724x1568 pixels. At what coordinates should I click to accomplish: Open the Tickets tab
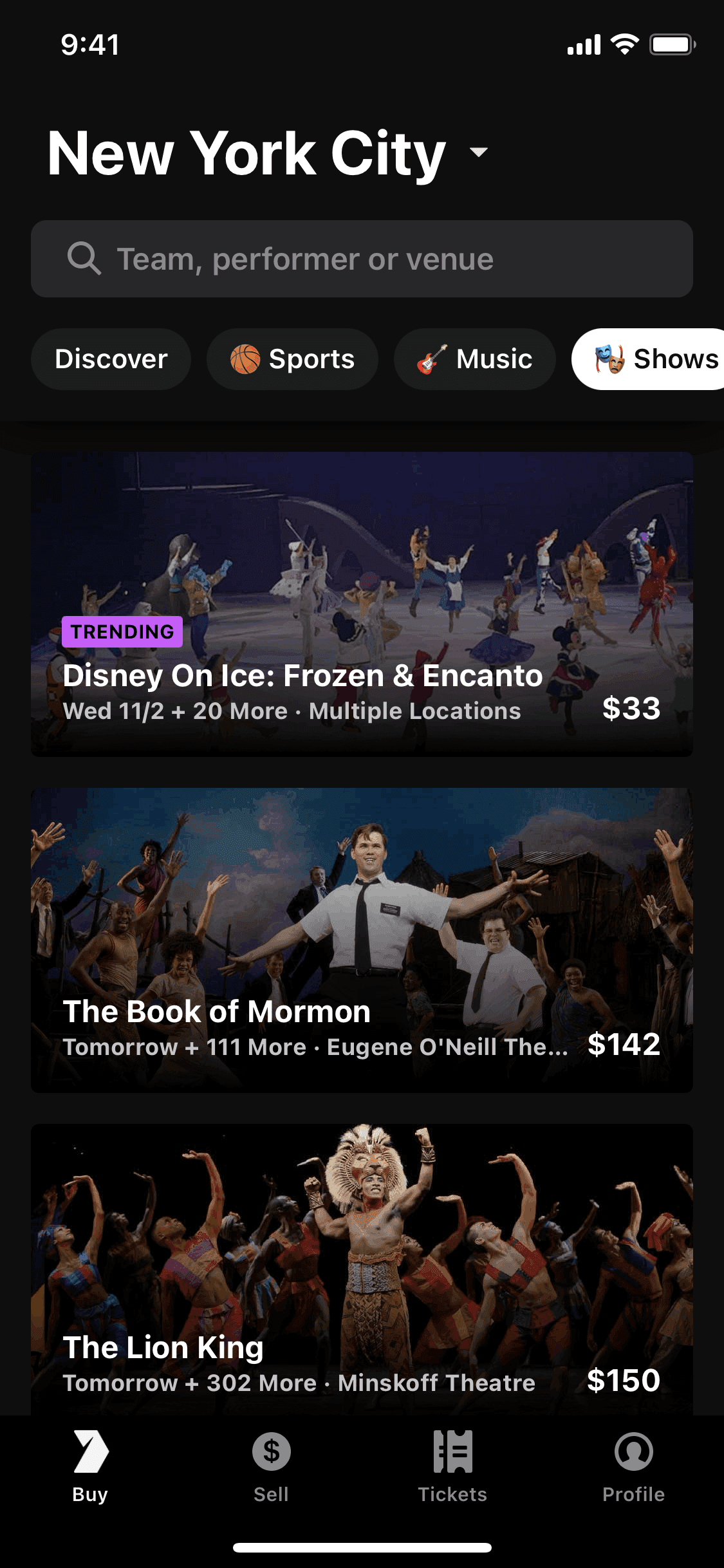452,1468
